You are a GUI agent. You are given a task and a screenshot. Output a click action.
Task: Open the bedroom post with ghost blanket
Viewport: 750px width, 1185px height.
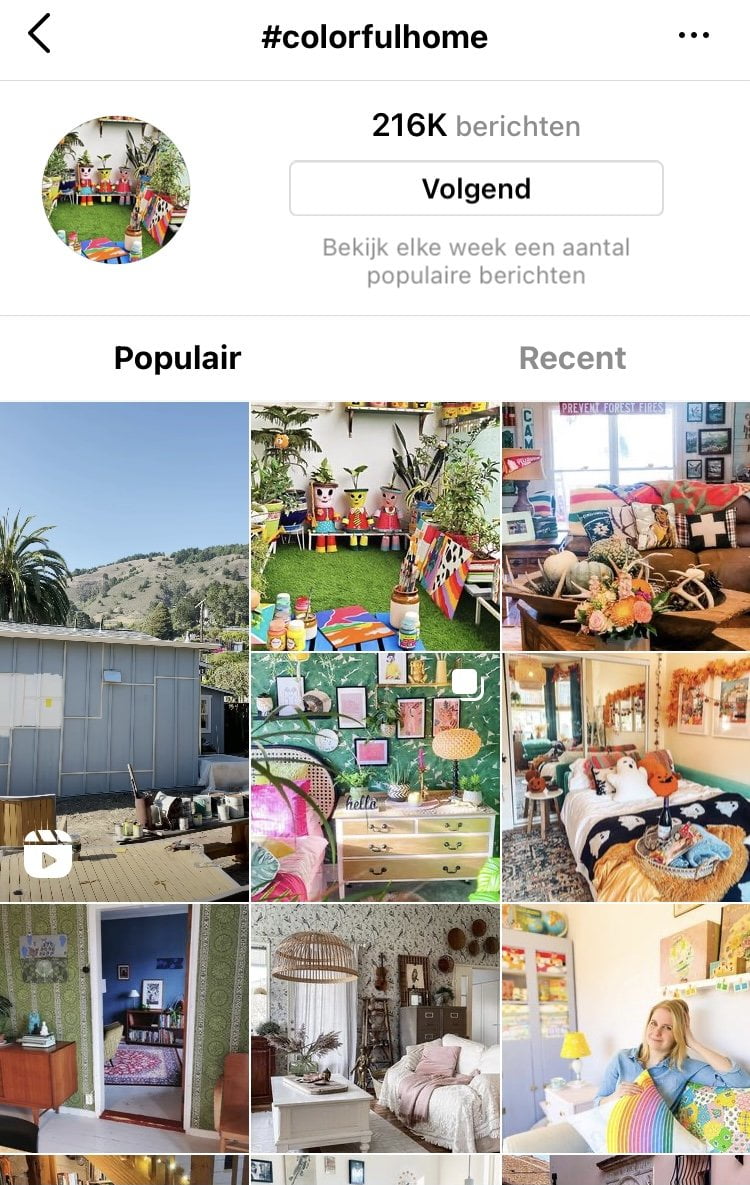pos(626,777)
